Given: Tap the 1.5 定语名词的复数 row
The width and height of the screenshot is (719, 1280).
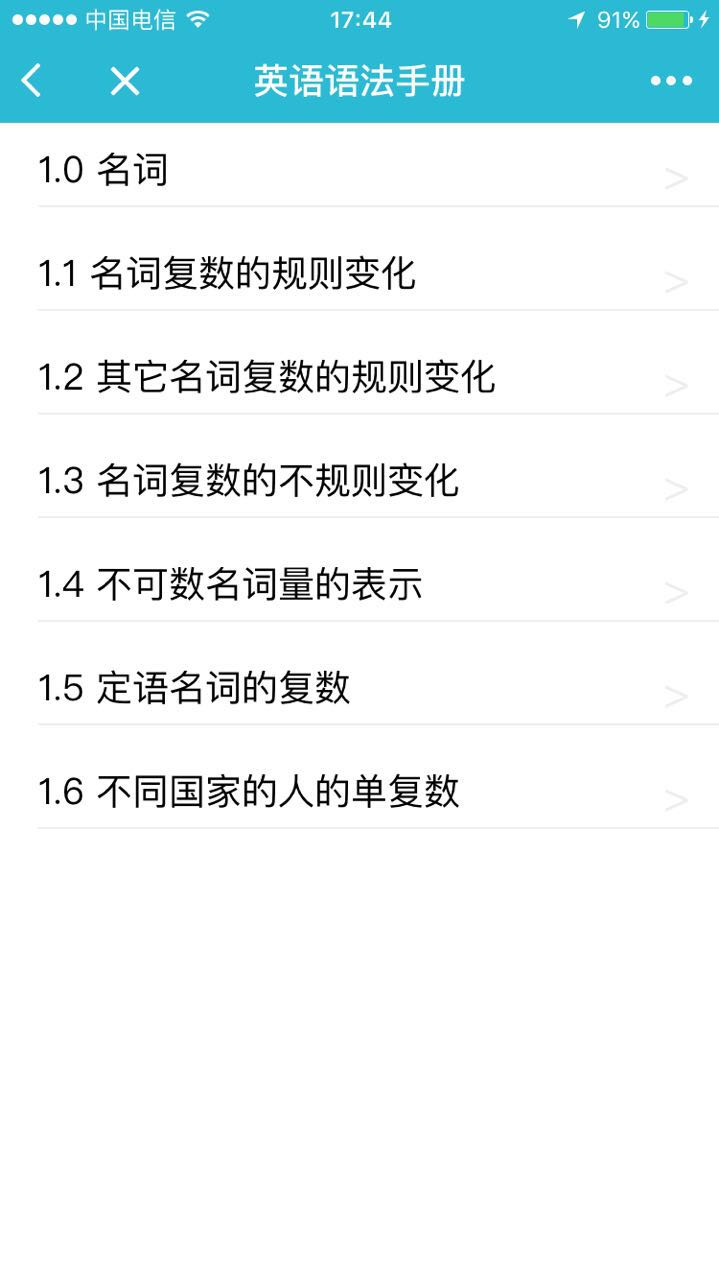Looking at the screenshot, I should coord(360,689).
